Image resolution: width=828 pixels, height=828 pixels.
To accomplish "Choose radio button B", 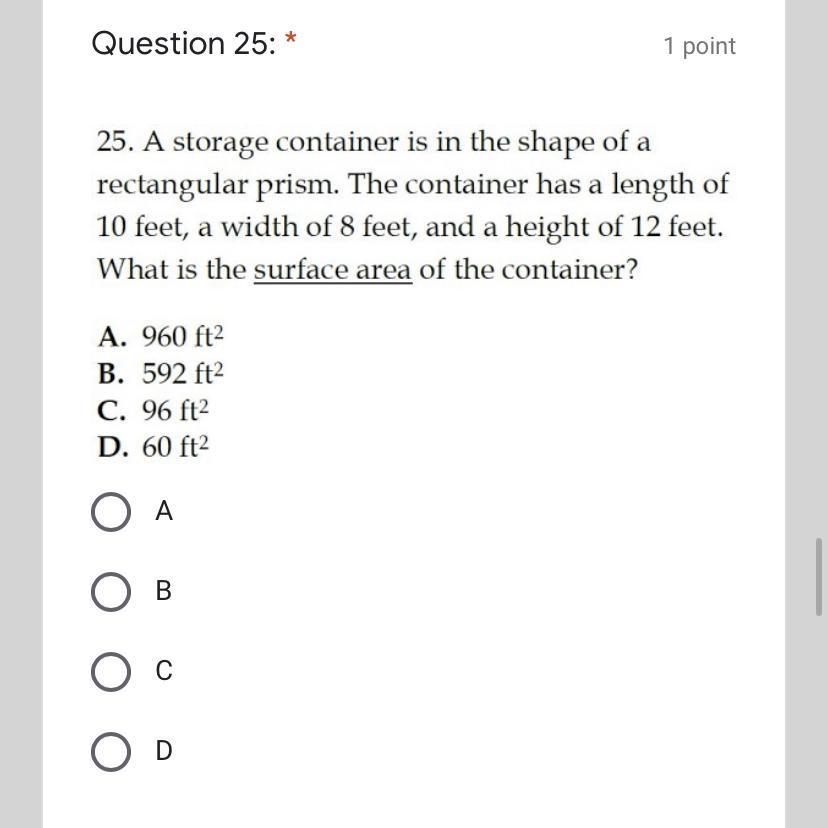I will coord(111,591).
